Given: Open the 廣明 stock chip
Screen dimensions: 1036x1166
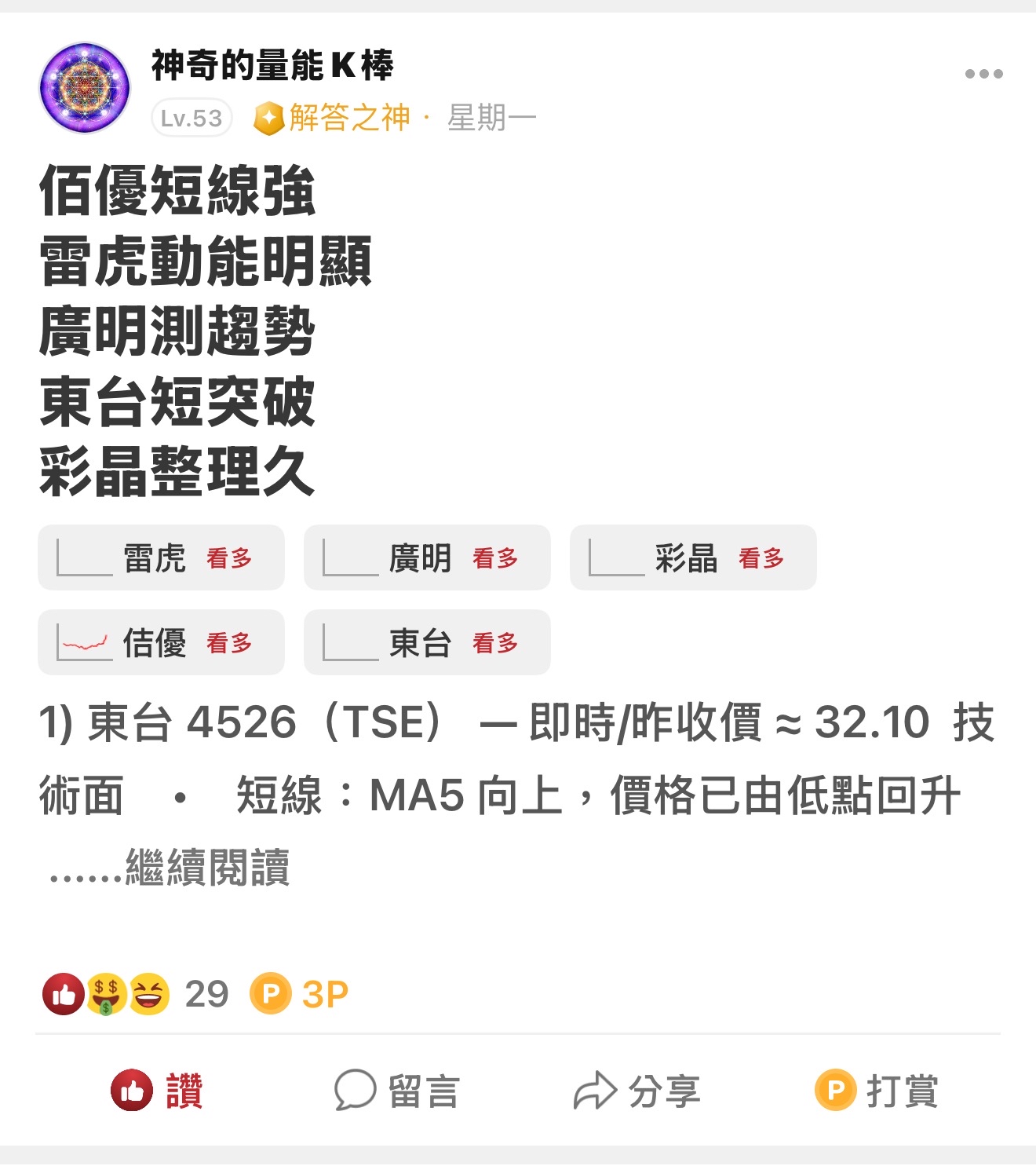Looking at the screenshot, I should tap(427, 558).
